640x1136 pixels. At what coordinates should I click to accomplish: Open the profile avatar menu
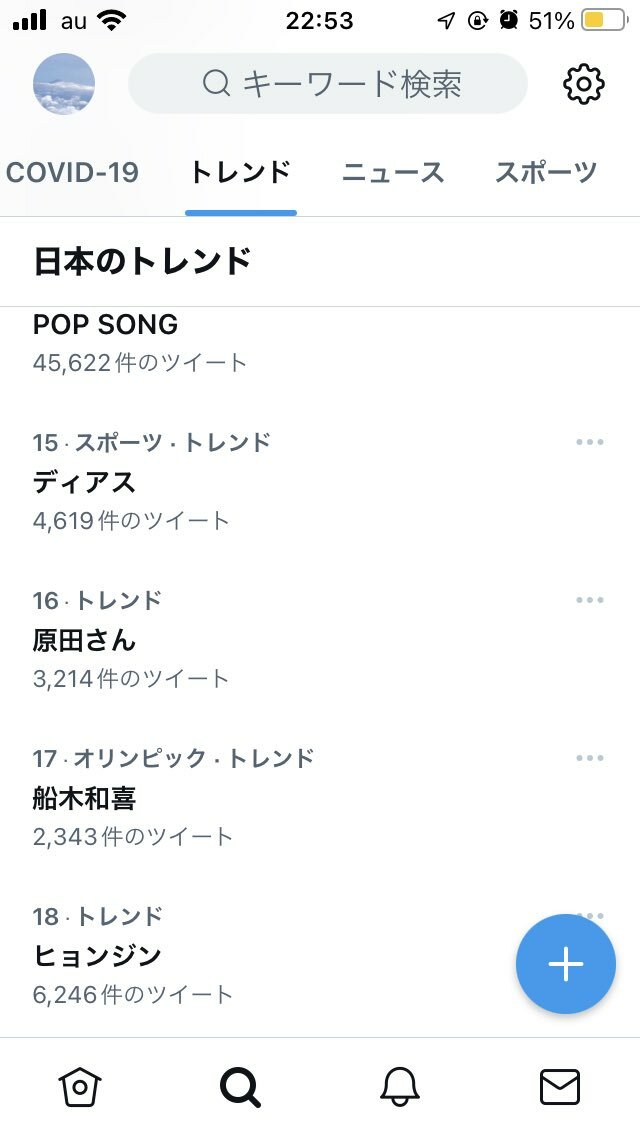click(64, 84)
